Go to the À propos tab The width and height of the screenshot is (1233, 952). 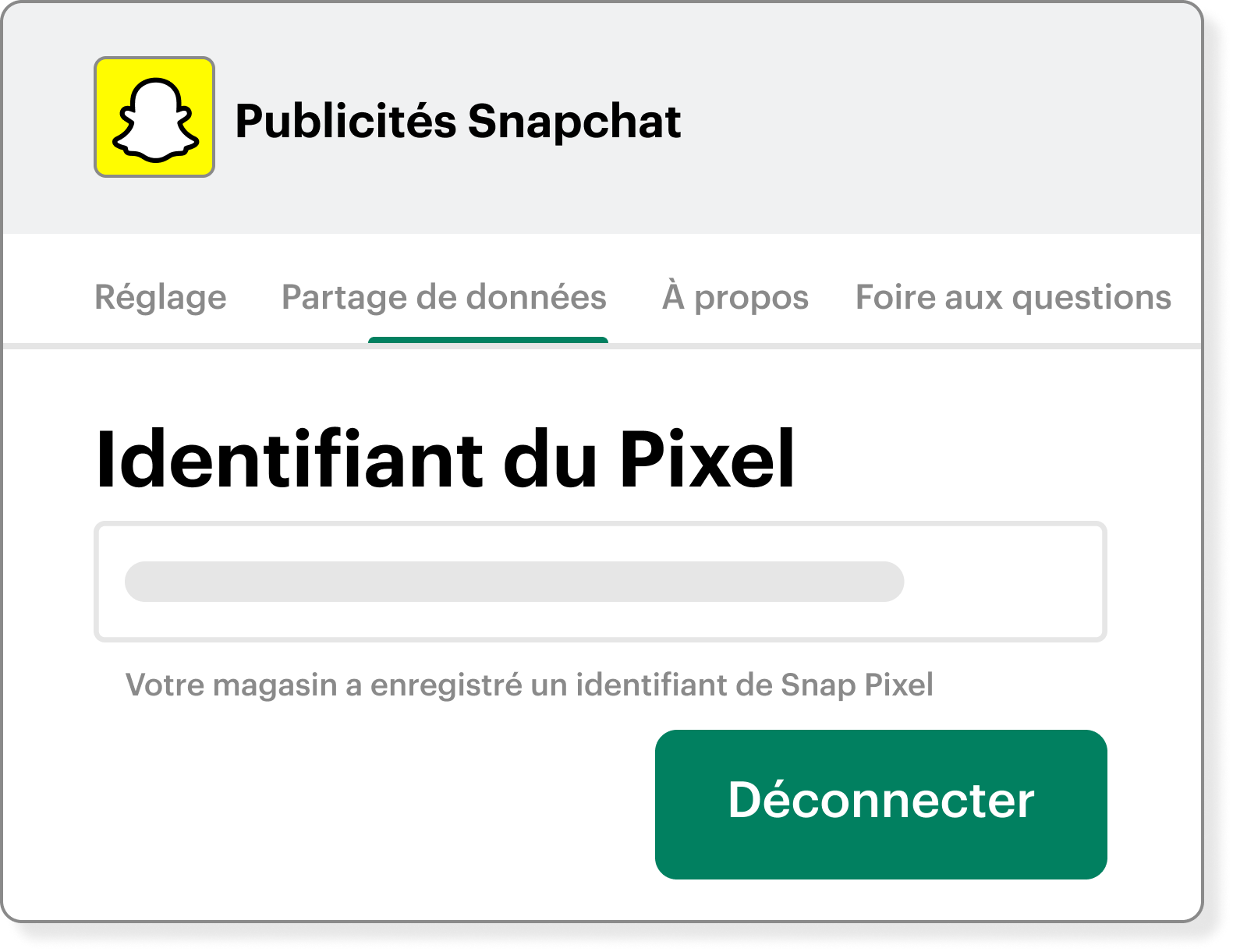point(735,298)
